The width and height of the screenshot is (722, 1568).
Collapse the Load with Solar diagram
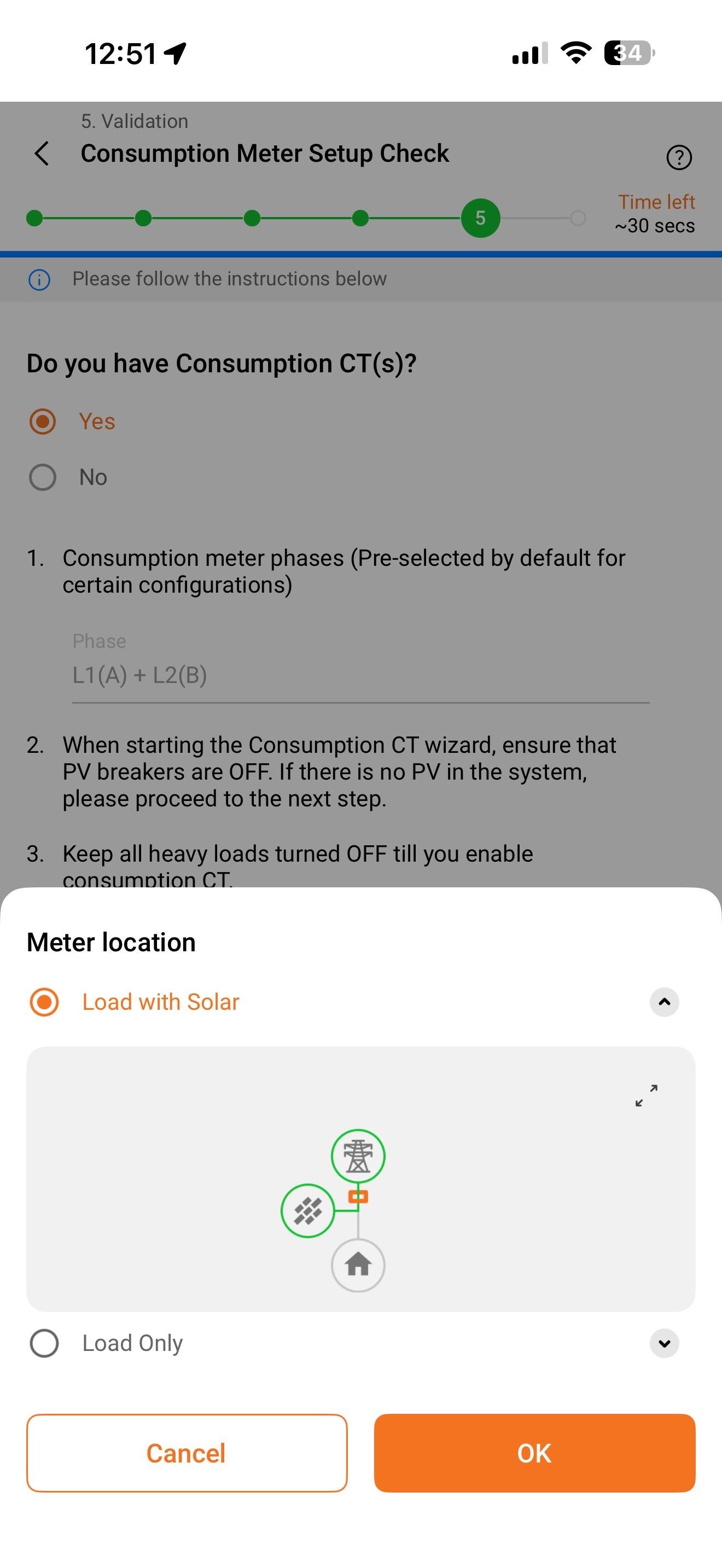click(x=664, y=1002)
